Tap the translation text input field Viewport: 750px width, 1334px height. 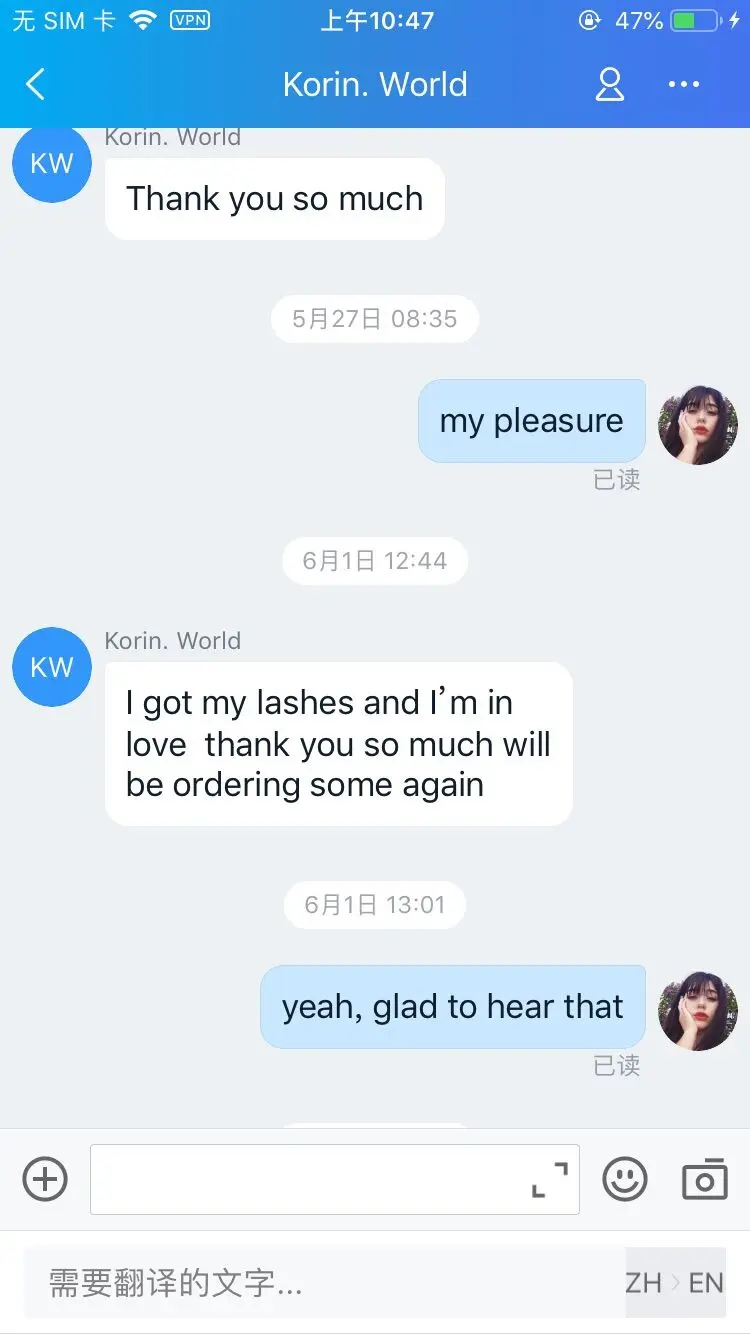[325, 1283]
